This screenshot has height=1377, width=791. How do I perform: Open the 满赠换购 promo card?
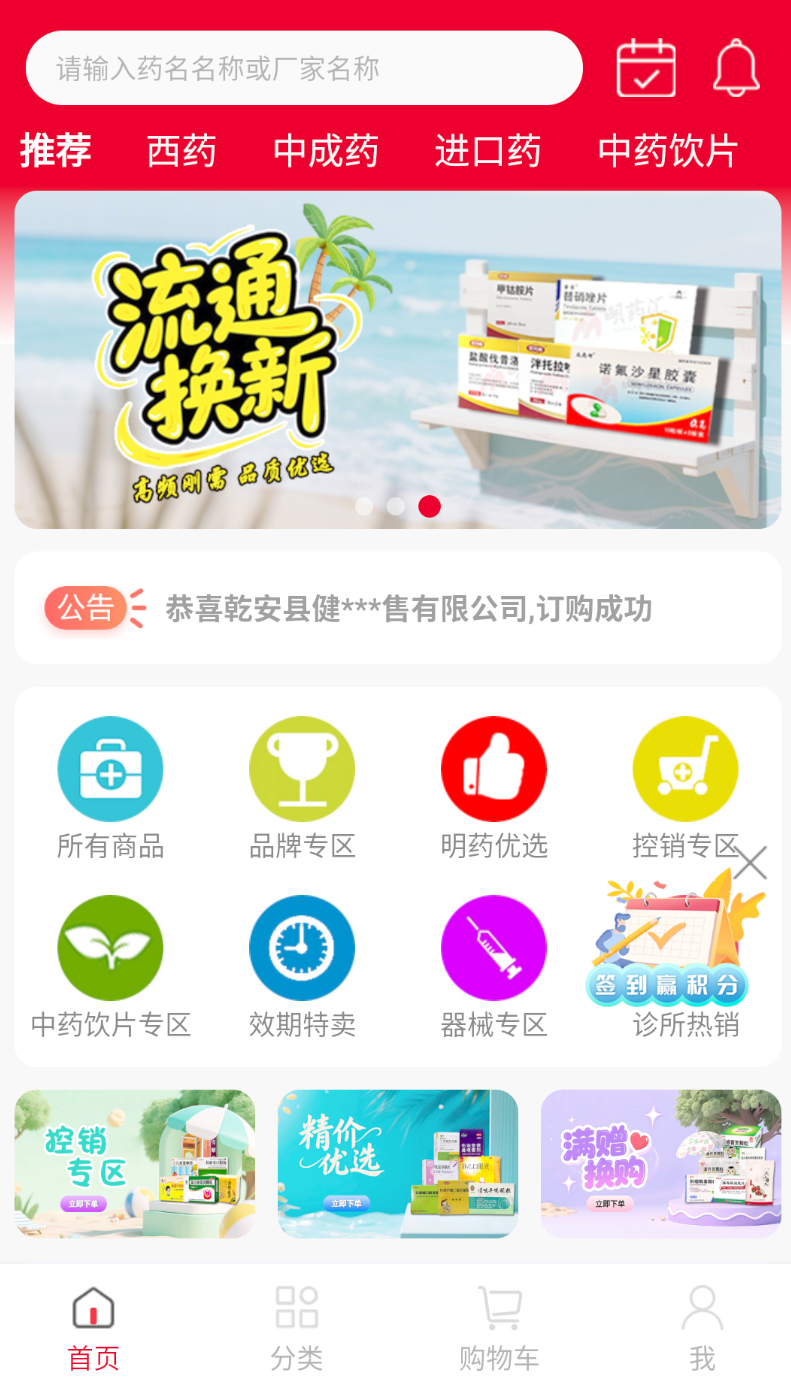coord(661,1164)
